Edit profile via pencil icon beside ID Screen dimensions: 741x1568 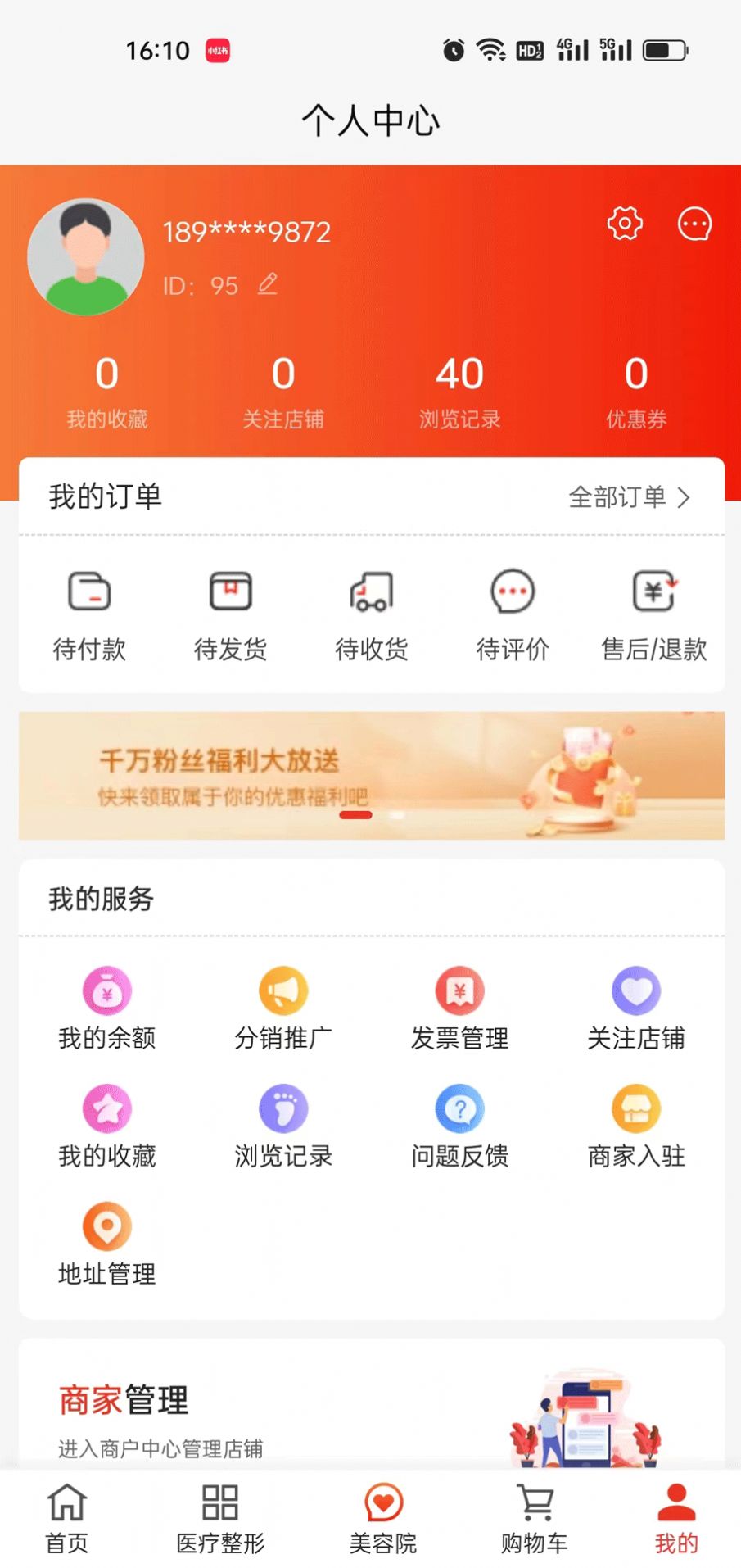click(268, 284)
